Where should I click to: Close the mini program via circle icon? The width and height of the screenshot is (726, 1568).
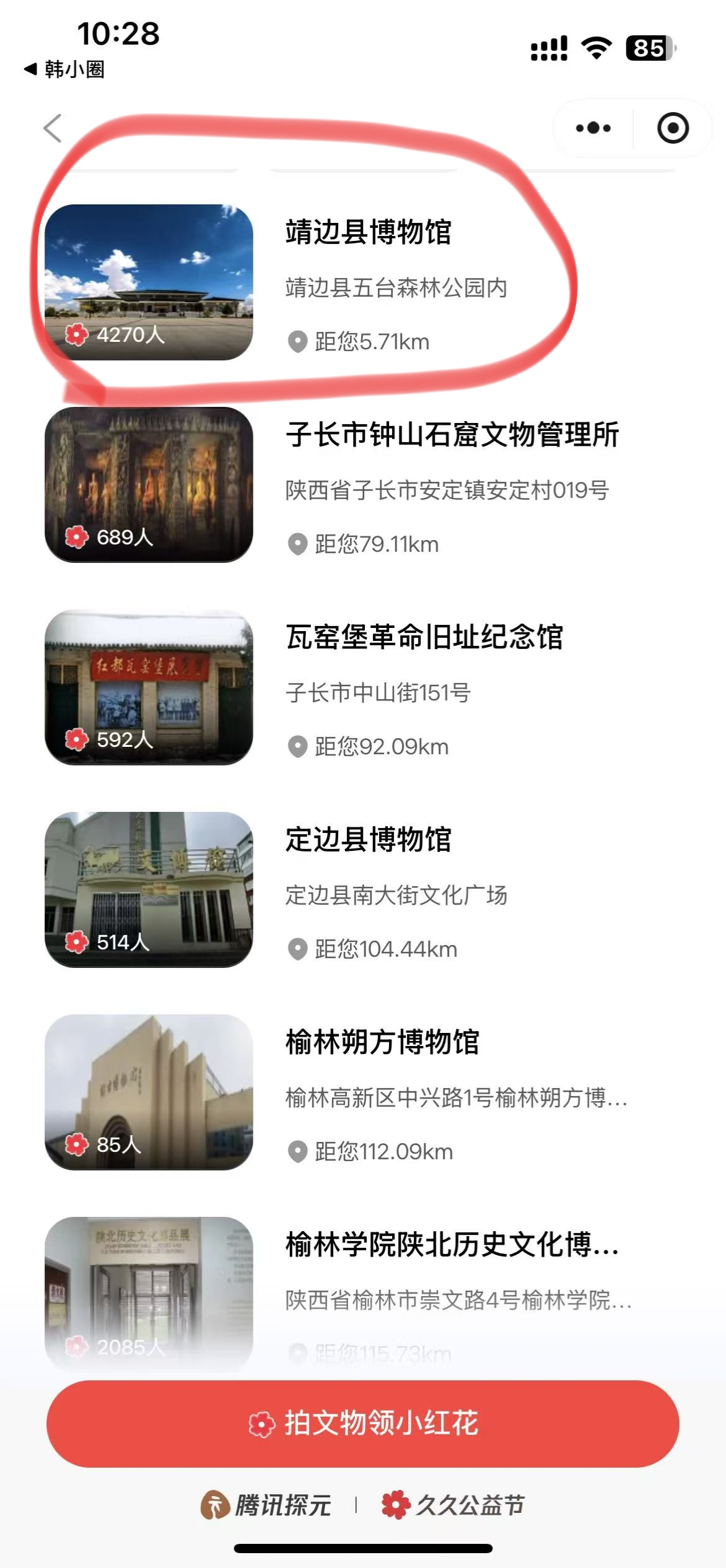673,128
